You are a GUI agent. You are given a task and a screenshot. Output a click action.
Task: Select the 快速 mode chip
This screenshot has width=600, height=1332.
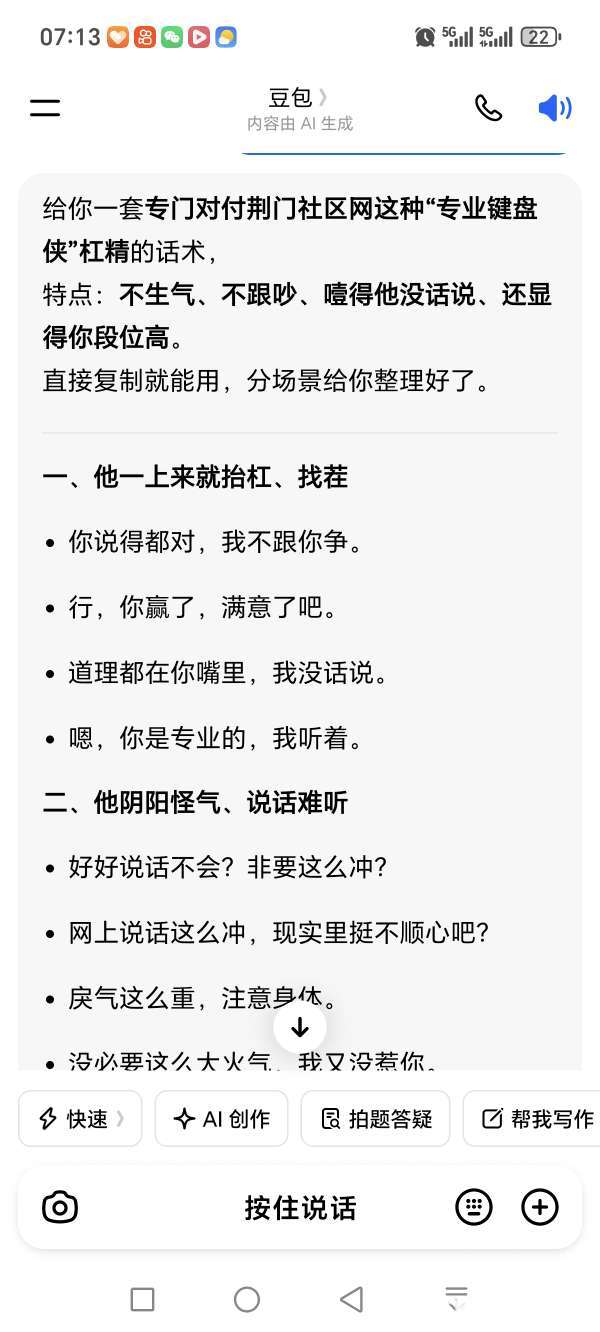tap(80, 1118)
